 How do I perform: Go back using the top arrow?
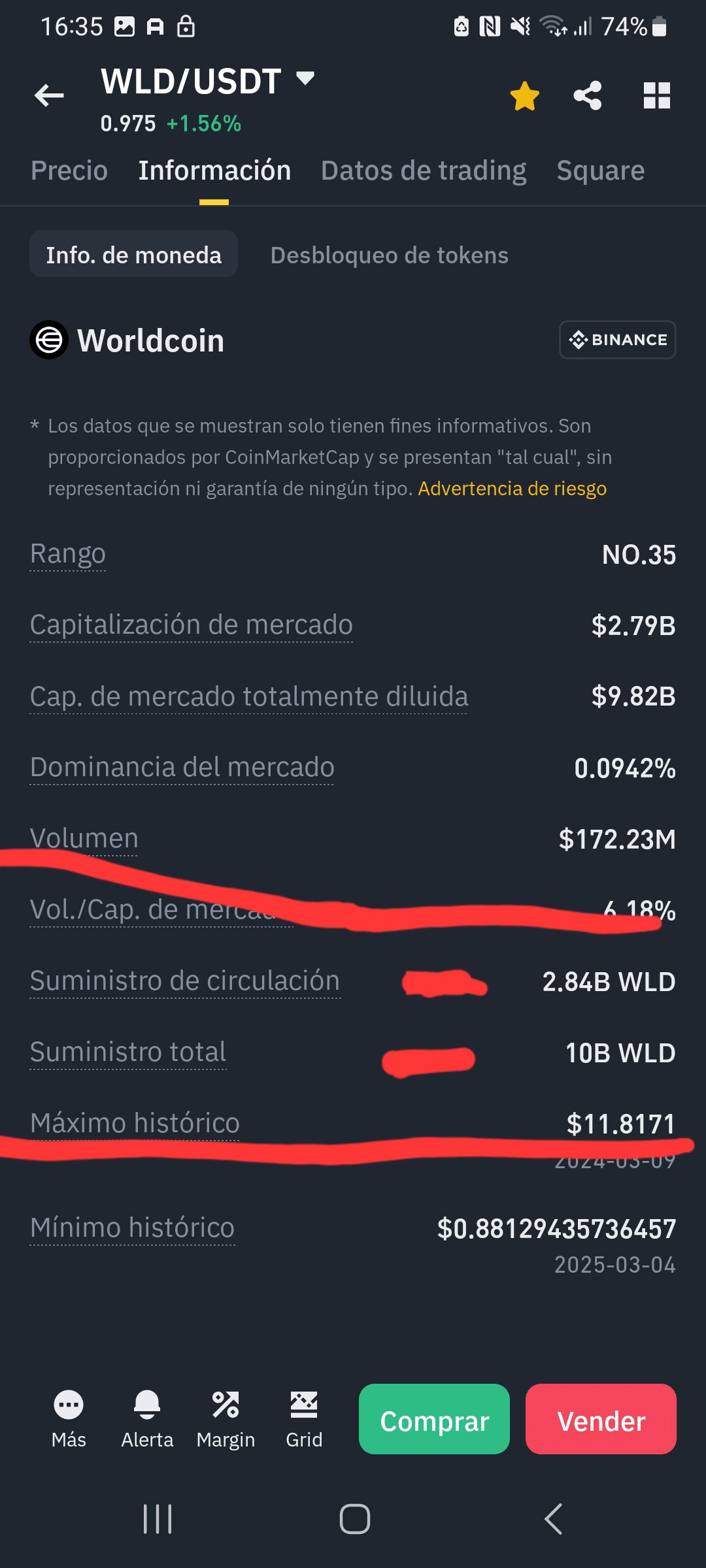(50, 96)
